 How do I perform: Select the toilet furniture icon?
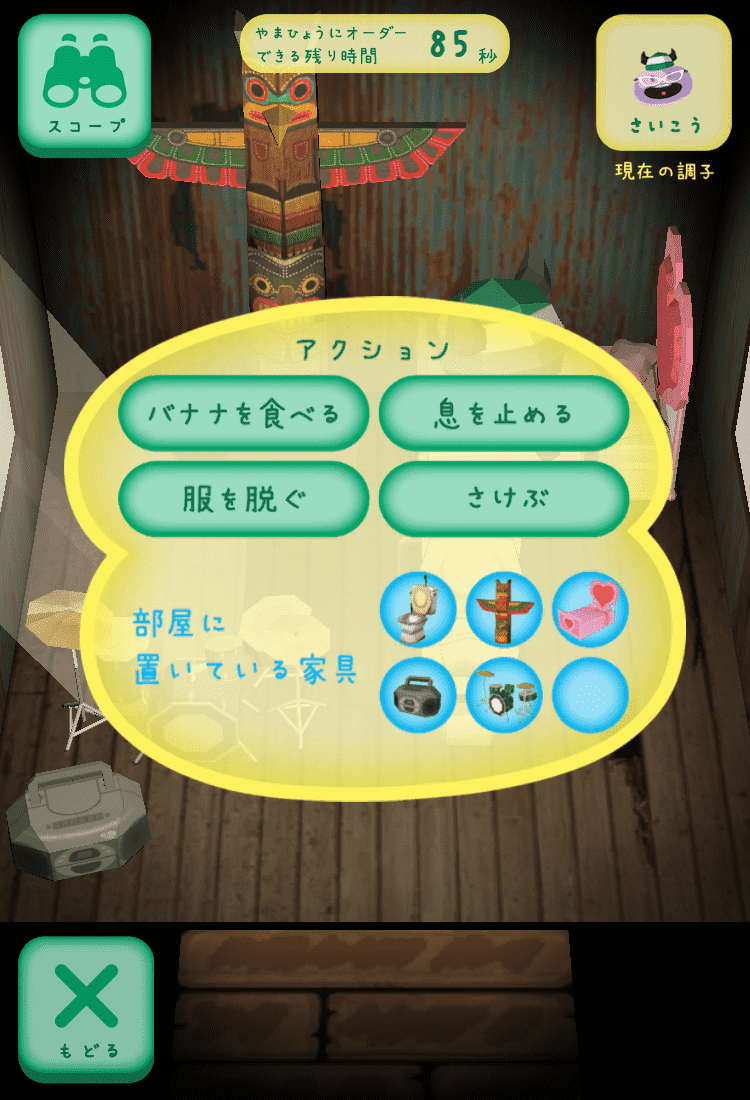click(418, 609)
